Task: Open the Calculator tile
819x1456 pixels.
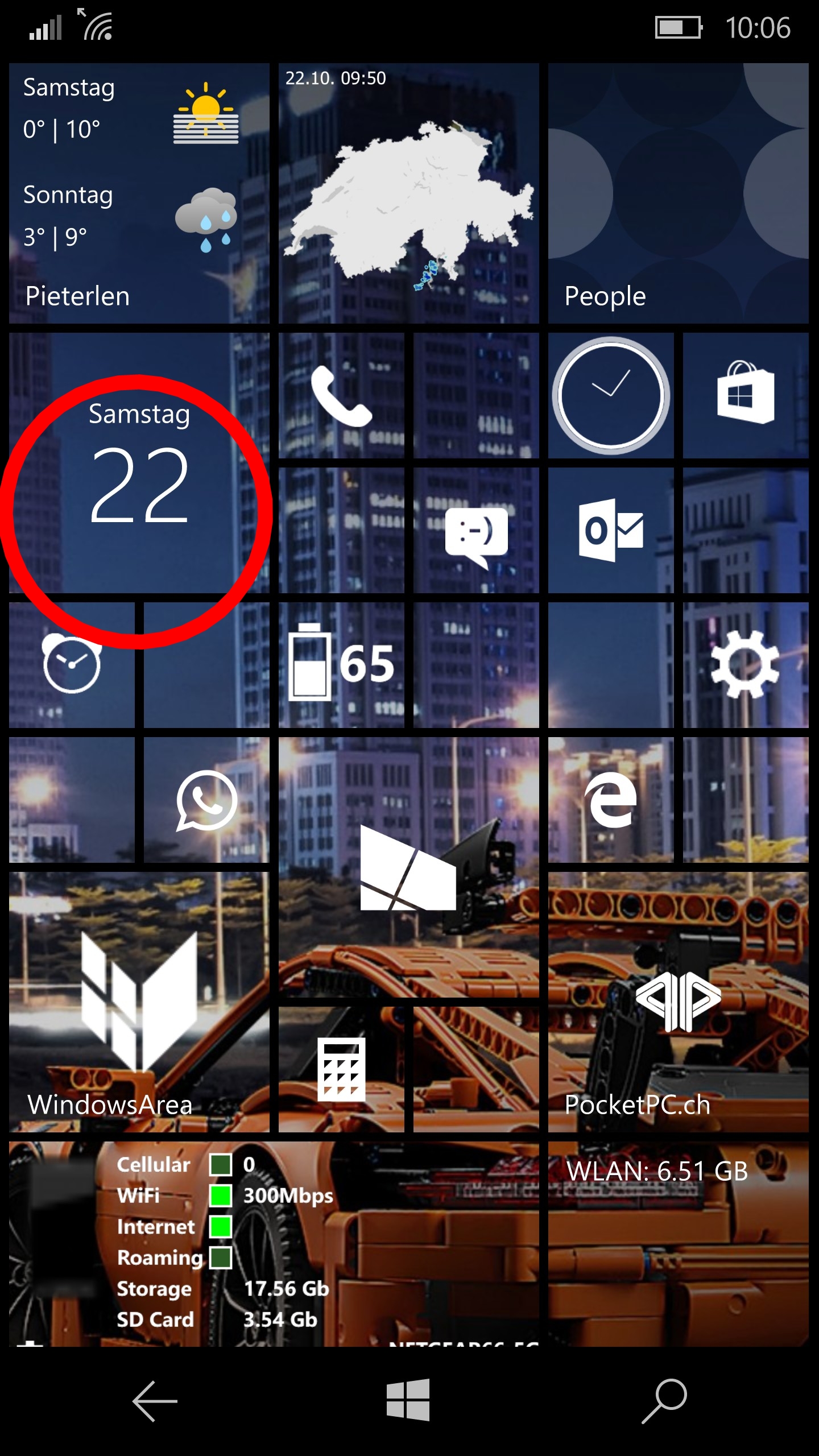Action: pyautogui.click(x=341, y=1069)
